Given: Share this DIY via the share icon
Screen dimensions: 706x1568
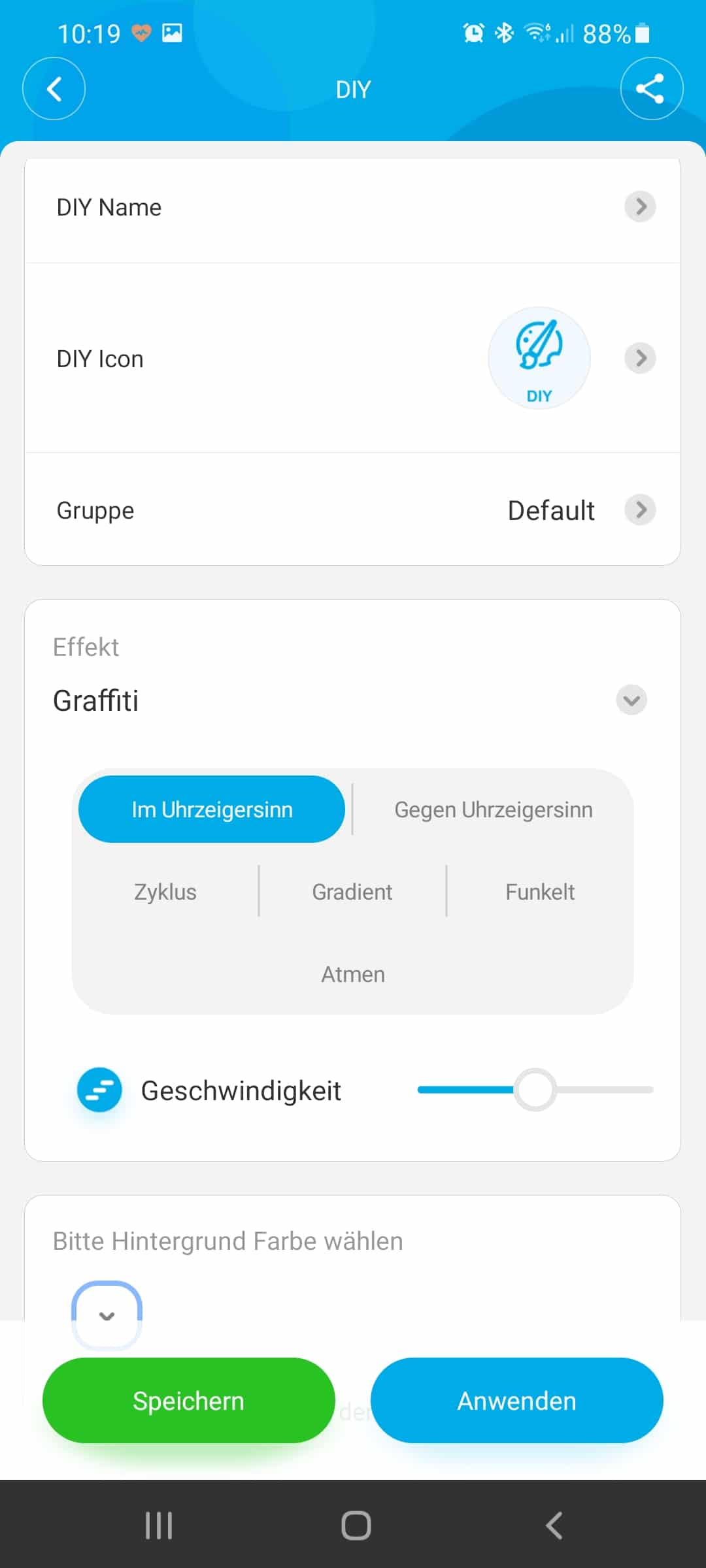Looking at the screenshot, I should (x=651, y=89).
